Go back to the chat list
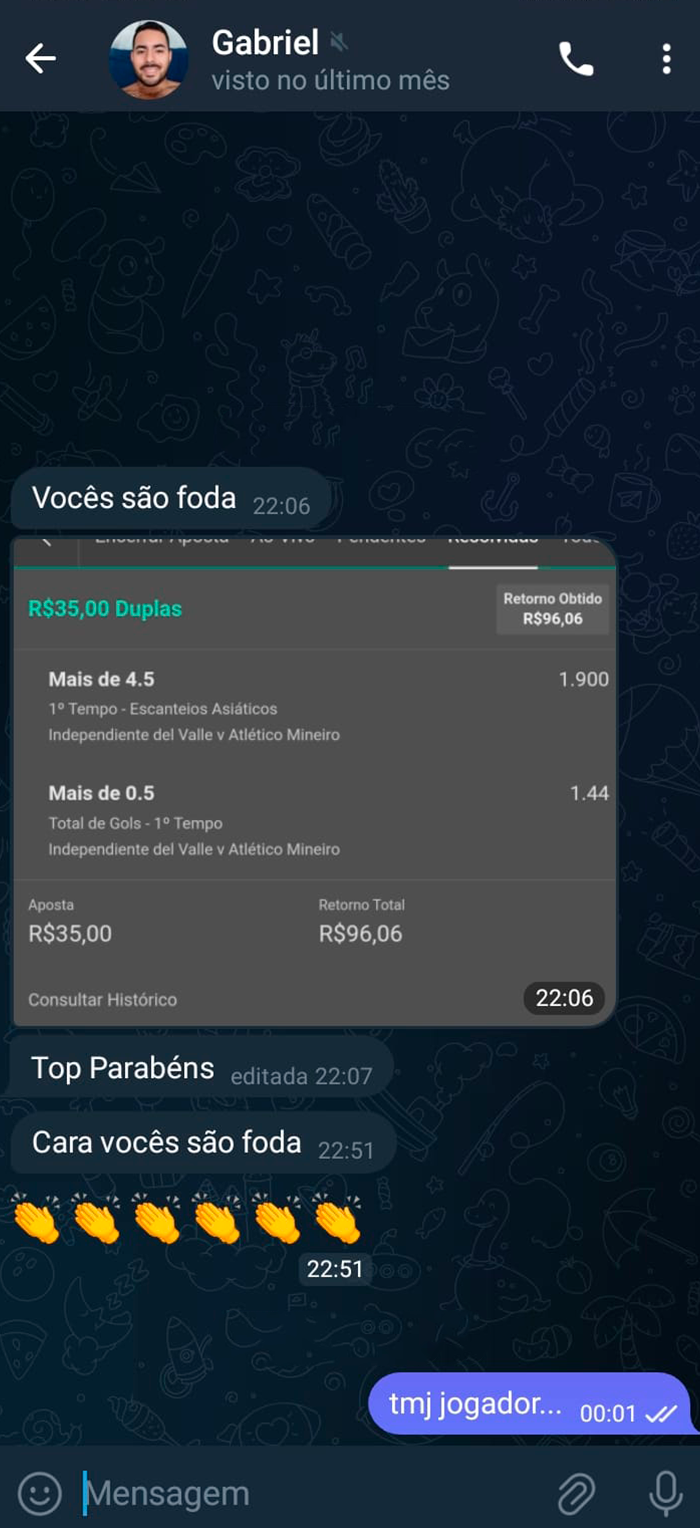Viewport: 700px width, 1528px height. 40,59
